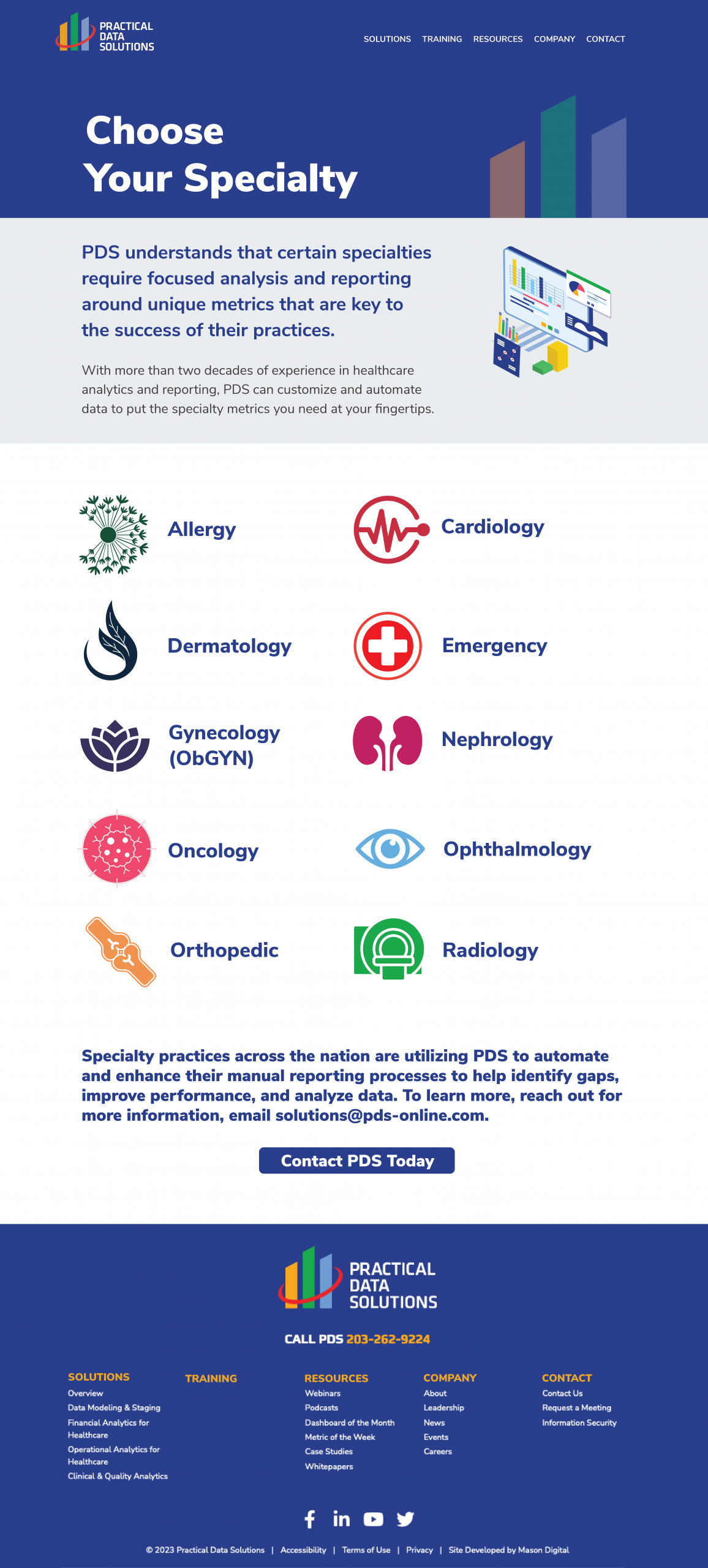This screenshot has height=1568, width=708.
Task: View the Nephrology specialty
Action: point(497,739)
